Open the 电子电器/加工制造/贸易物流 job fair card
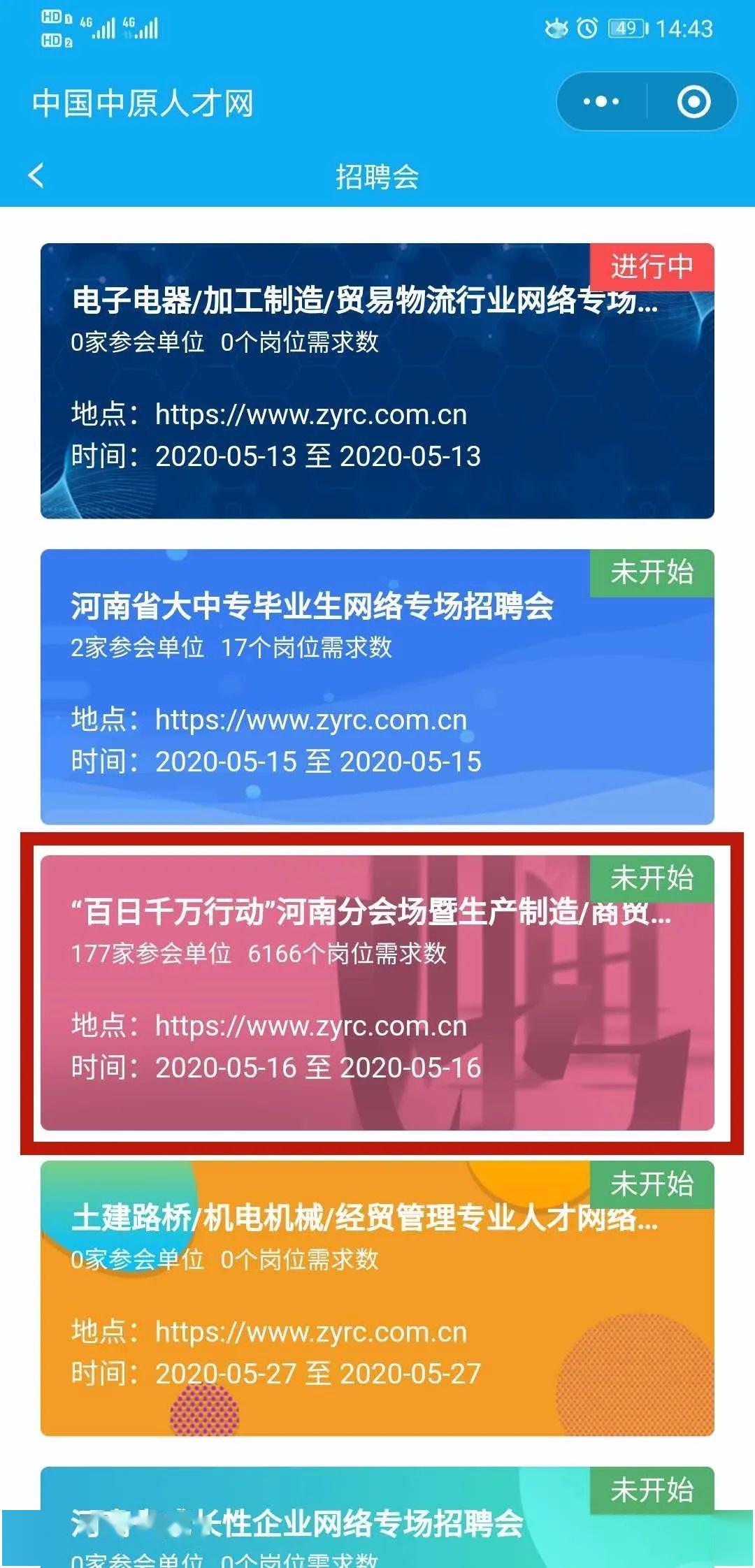The width and height of the screenshot is (755, 1568). (377, 381)
